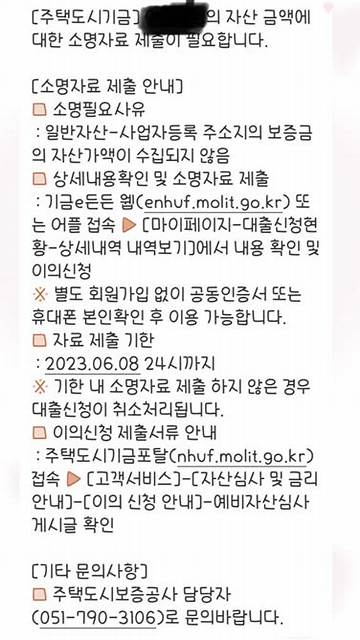
Task: Open the nhuf.molit.go.kr portal link
Action: click(x=241, y=456)
